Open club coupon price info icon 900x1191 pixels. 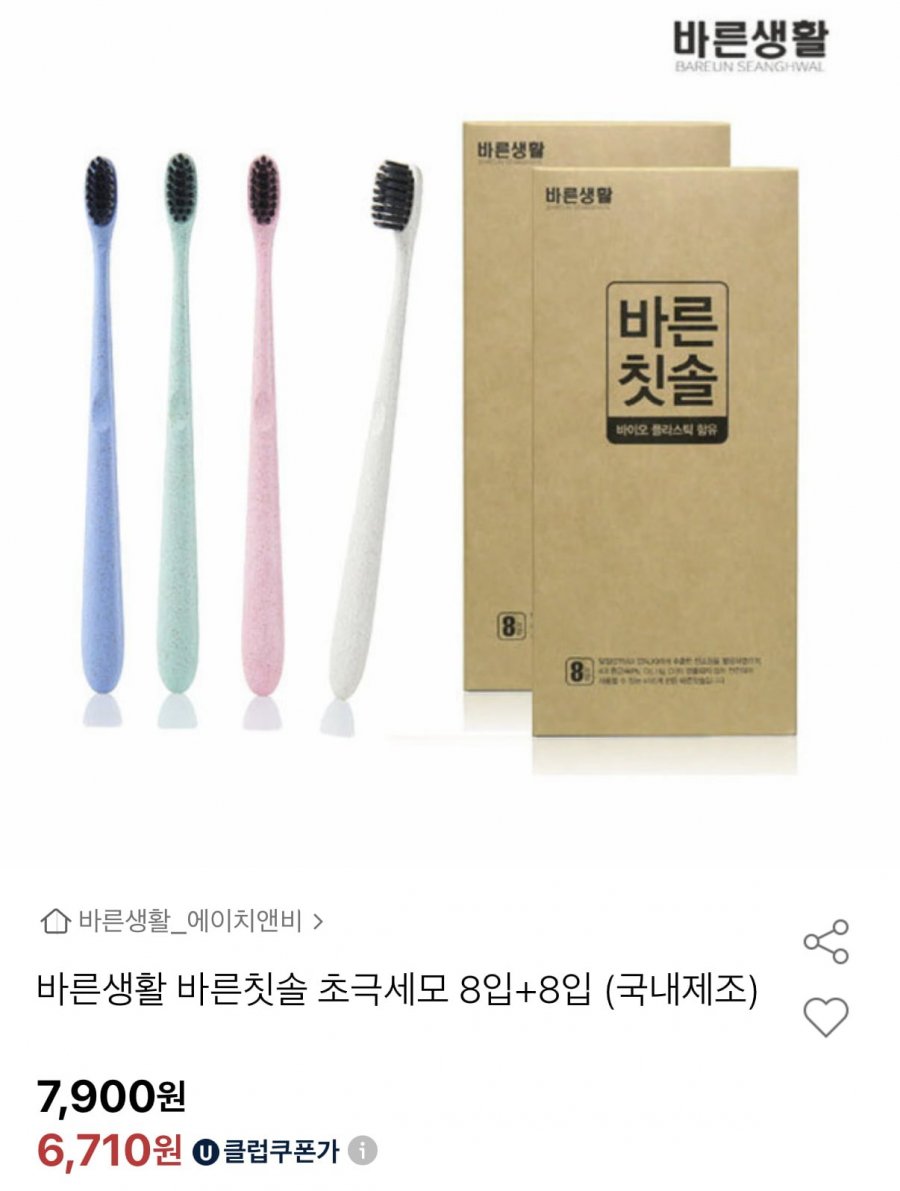click(x=364, y=1151)
